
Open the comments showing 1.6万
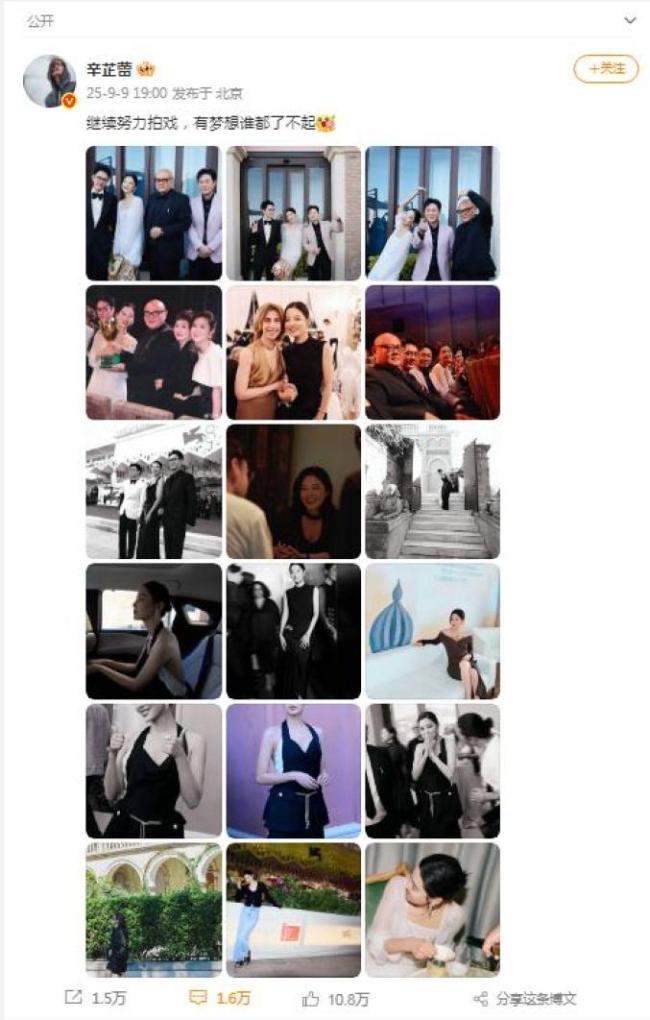coord(222,998)
